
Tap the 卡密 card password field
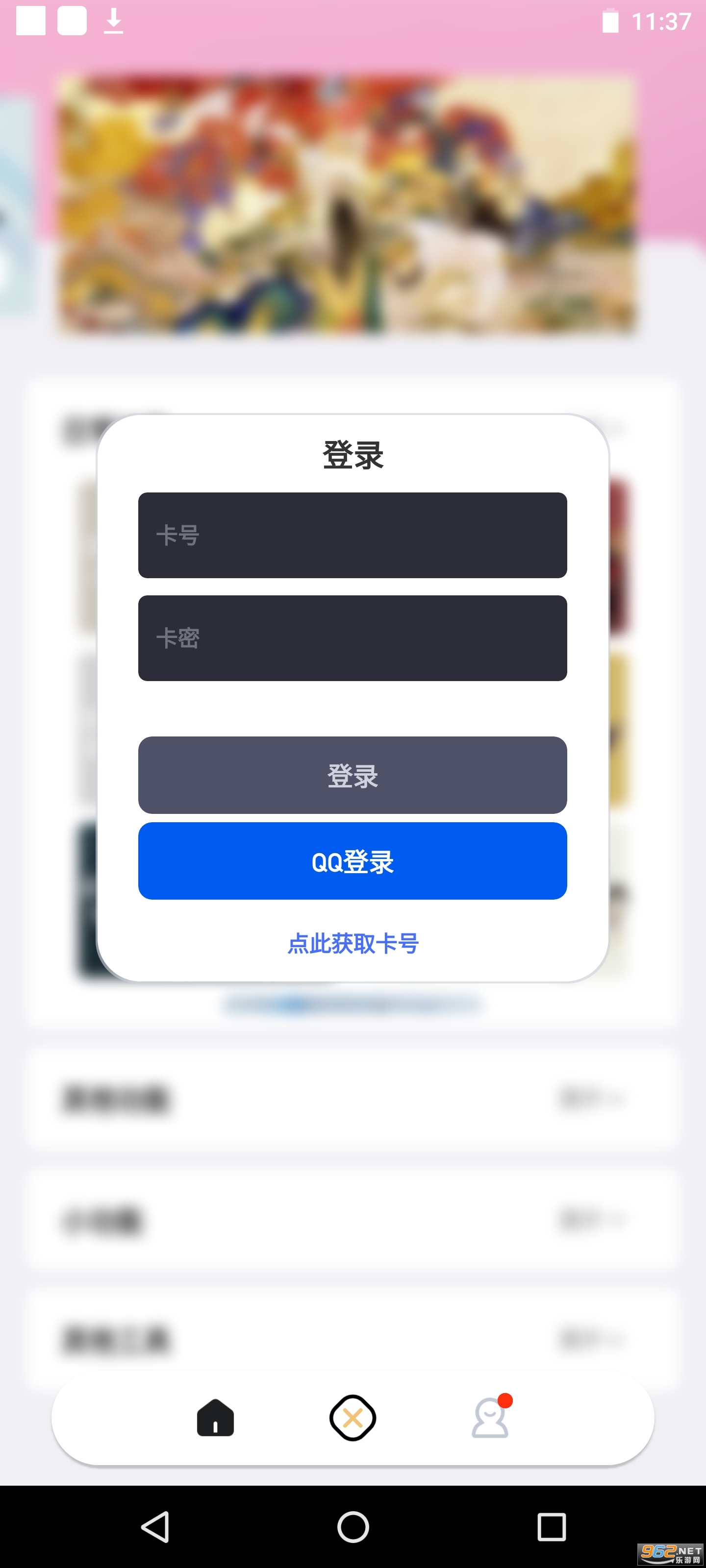pyautogui.click(x=352, y=638)
